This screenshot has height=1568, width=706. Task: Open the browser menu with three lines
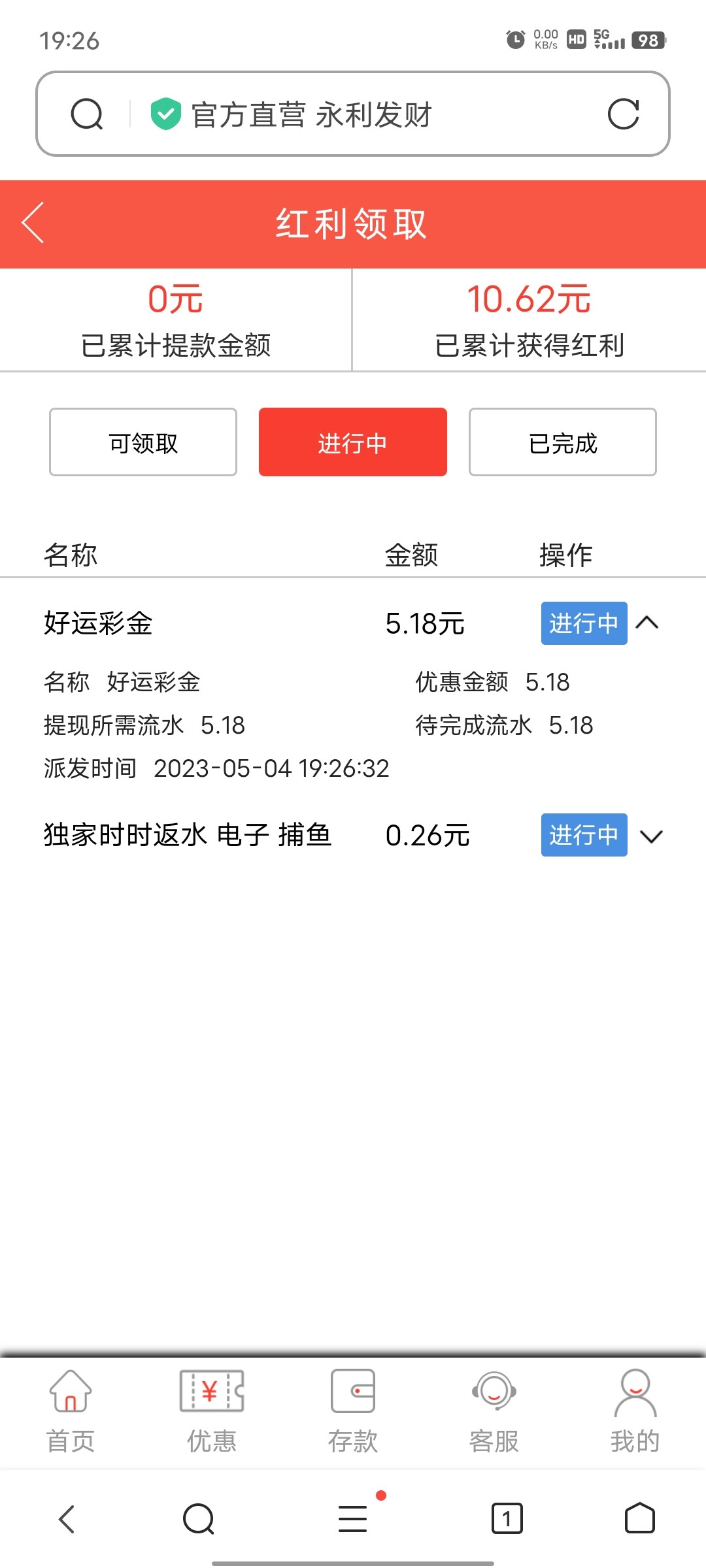353,1518
